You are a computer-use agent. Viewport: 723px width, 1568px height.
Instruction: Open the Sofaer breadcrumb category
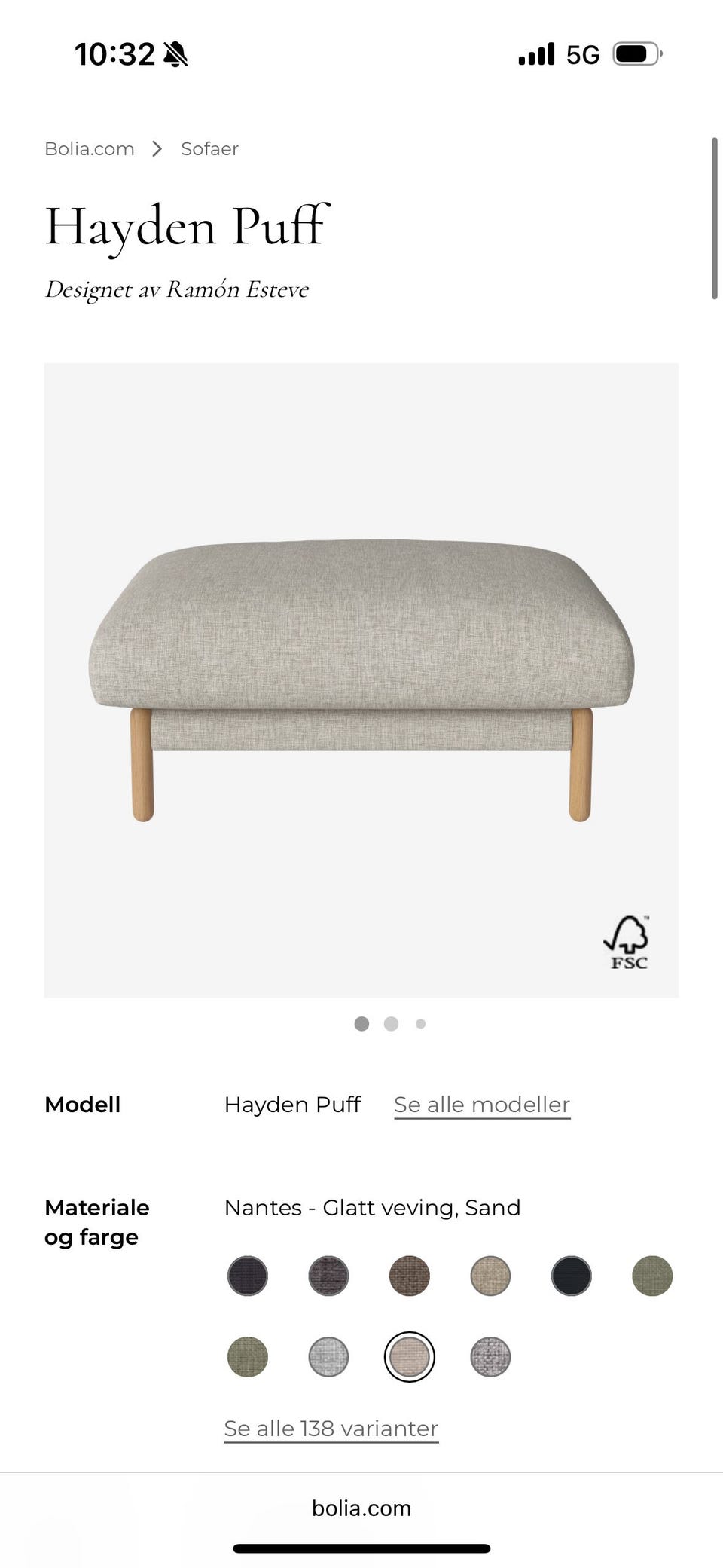click(x=209, y=149)
